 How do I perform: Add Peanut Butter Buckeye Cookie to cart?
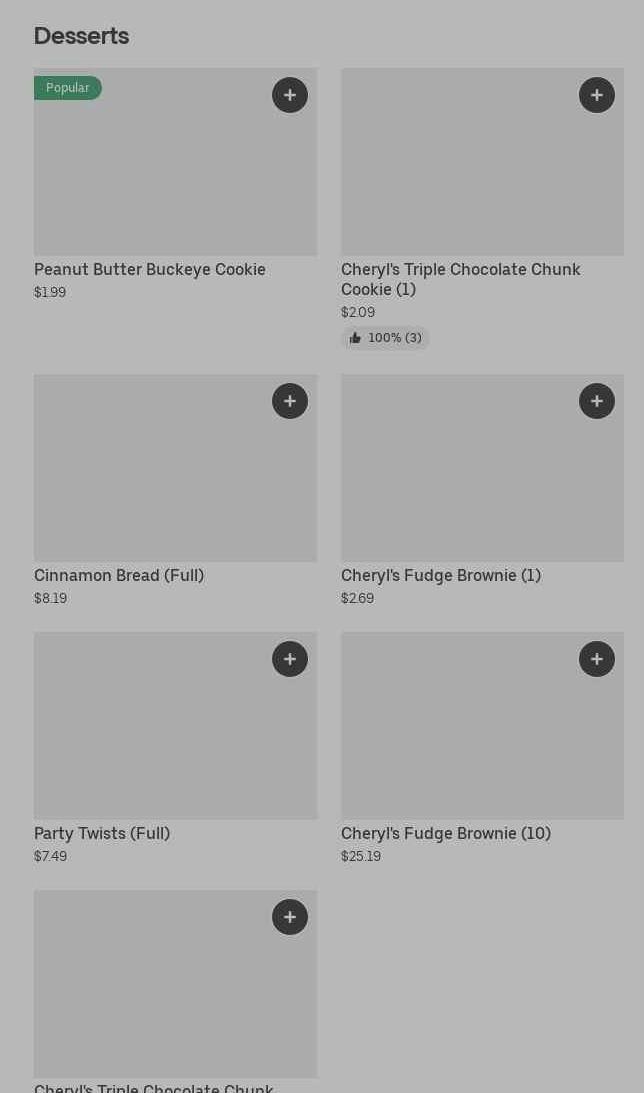coord(290,95)
